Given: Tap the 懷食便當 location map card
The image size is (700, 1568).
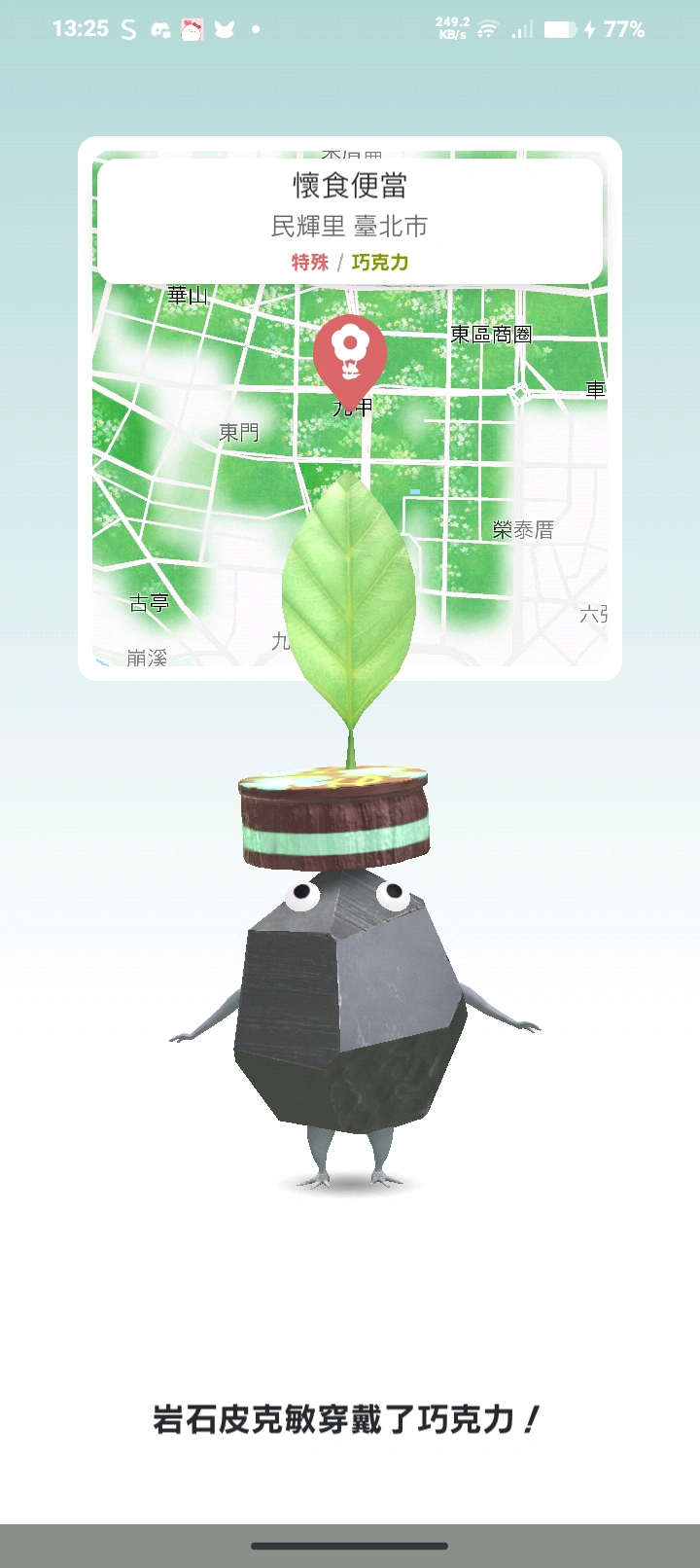Looking at the screenshot, I should tap(349, 222).
